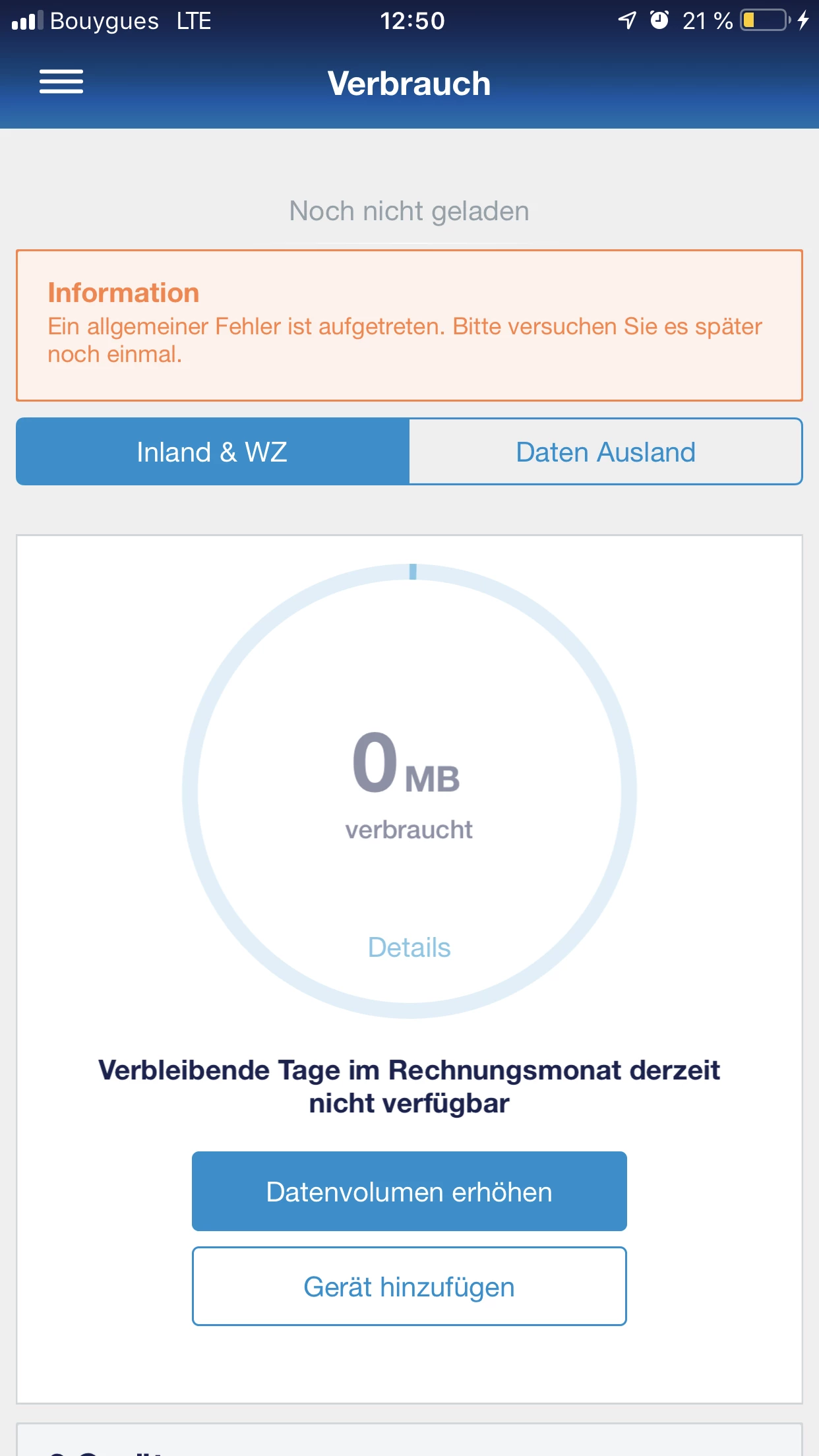Screen dimensions: 819x1456
Task: Open the hamburger drawer menu
Action: click(61, 82)
